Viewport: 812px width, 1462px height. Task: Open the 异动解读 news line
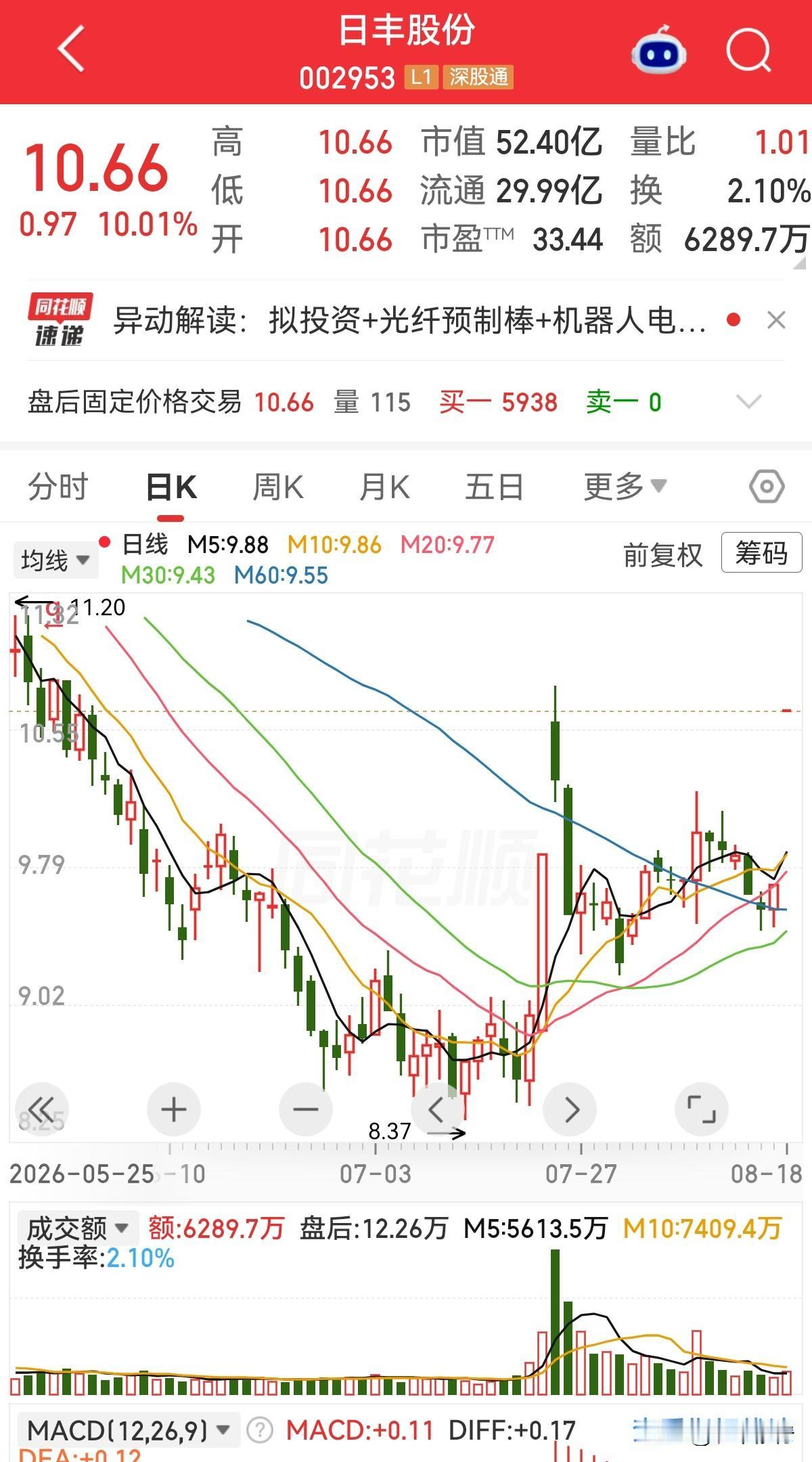[409, 320]
